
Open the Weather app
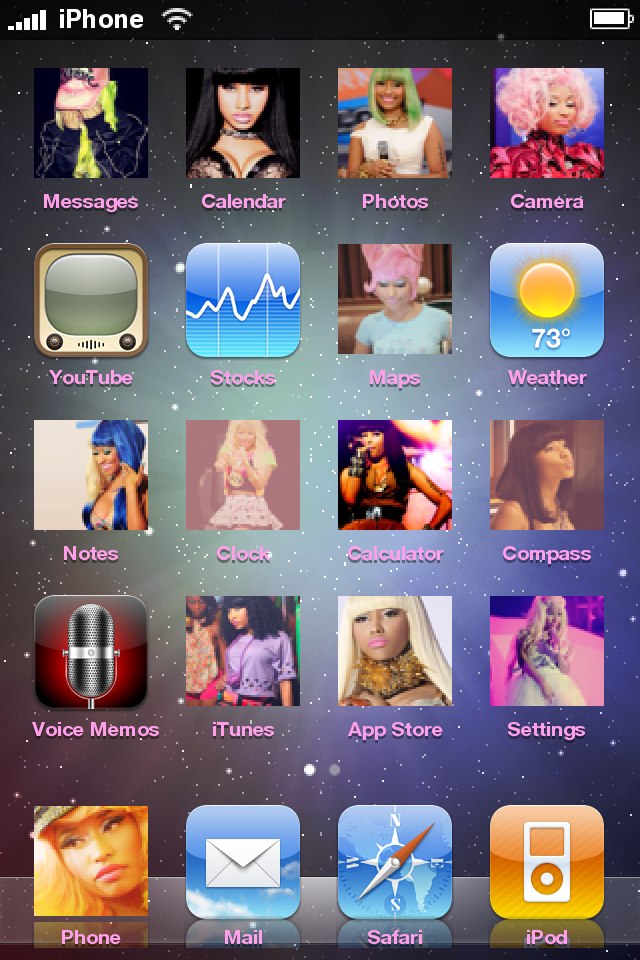(547, 300)
